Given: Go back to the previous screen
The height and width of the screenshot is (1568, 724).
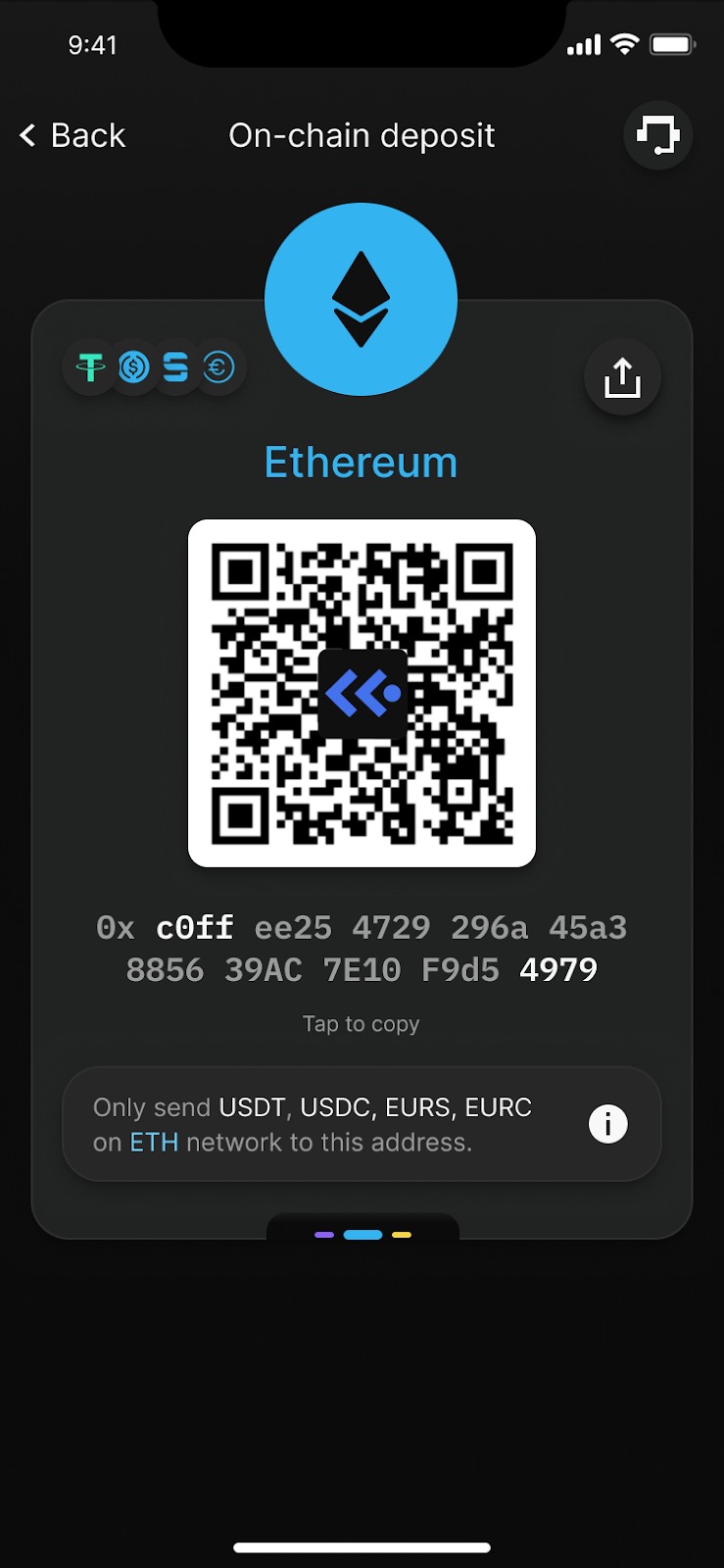Looking at the screenshot, I should click(x=72, y=135).
